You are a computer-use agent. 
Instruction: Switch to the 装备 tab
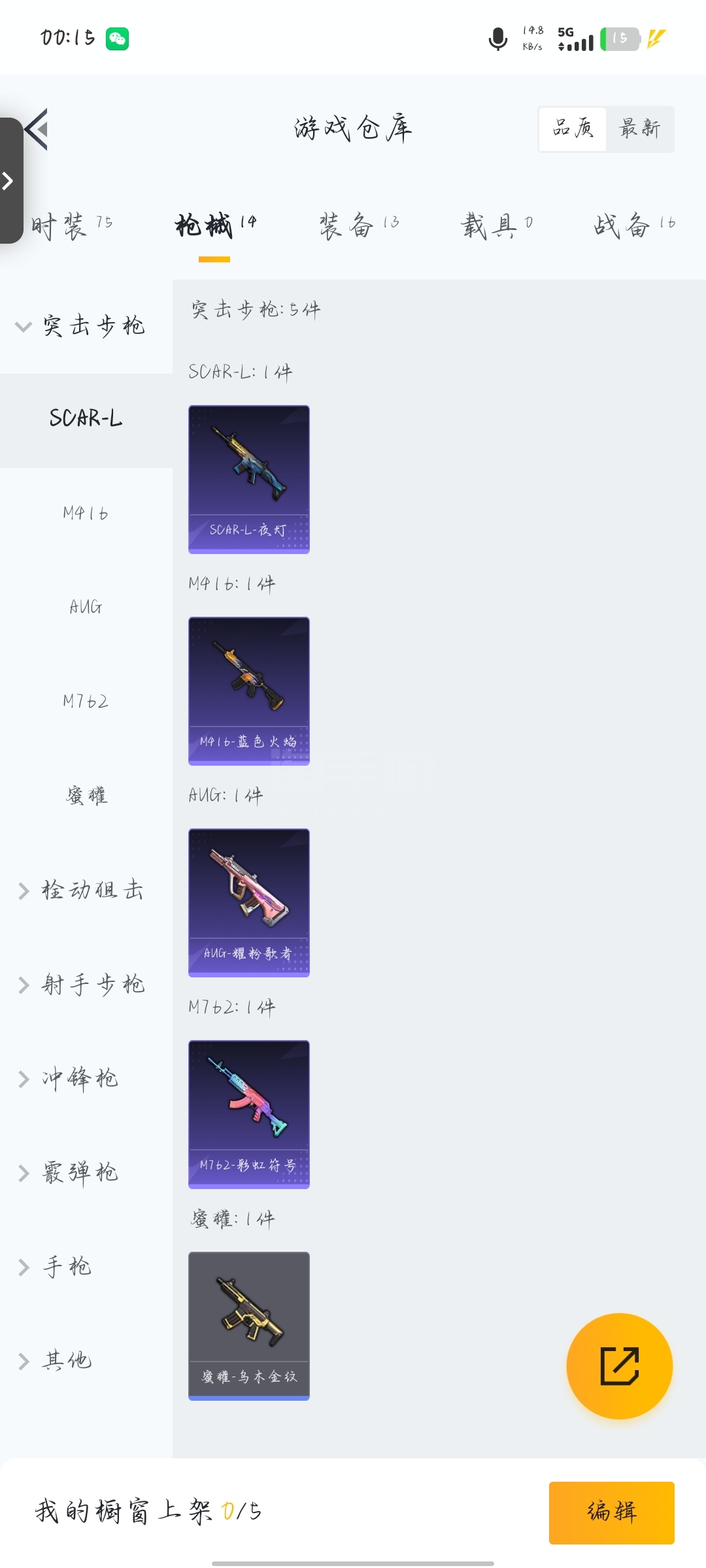coord(359,226)
